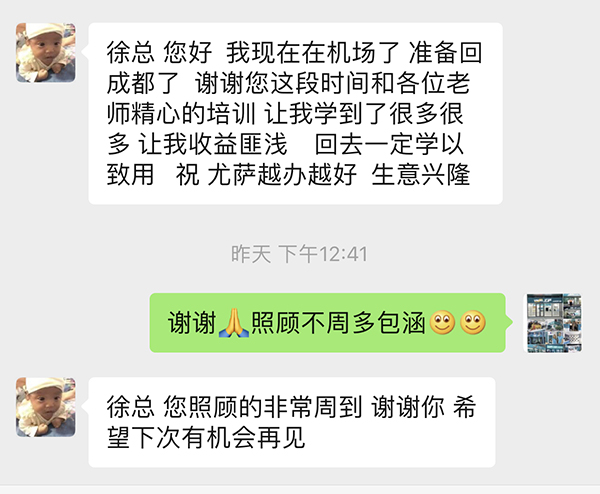
Task: Open the avatar beside the green '谢谢' message
Action: pos(554,323)
